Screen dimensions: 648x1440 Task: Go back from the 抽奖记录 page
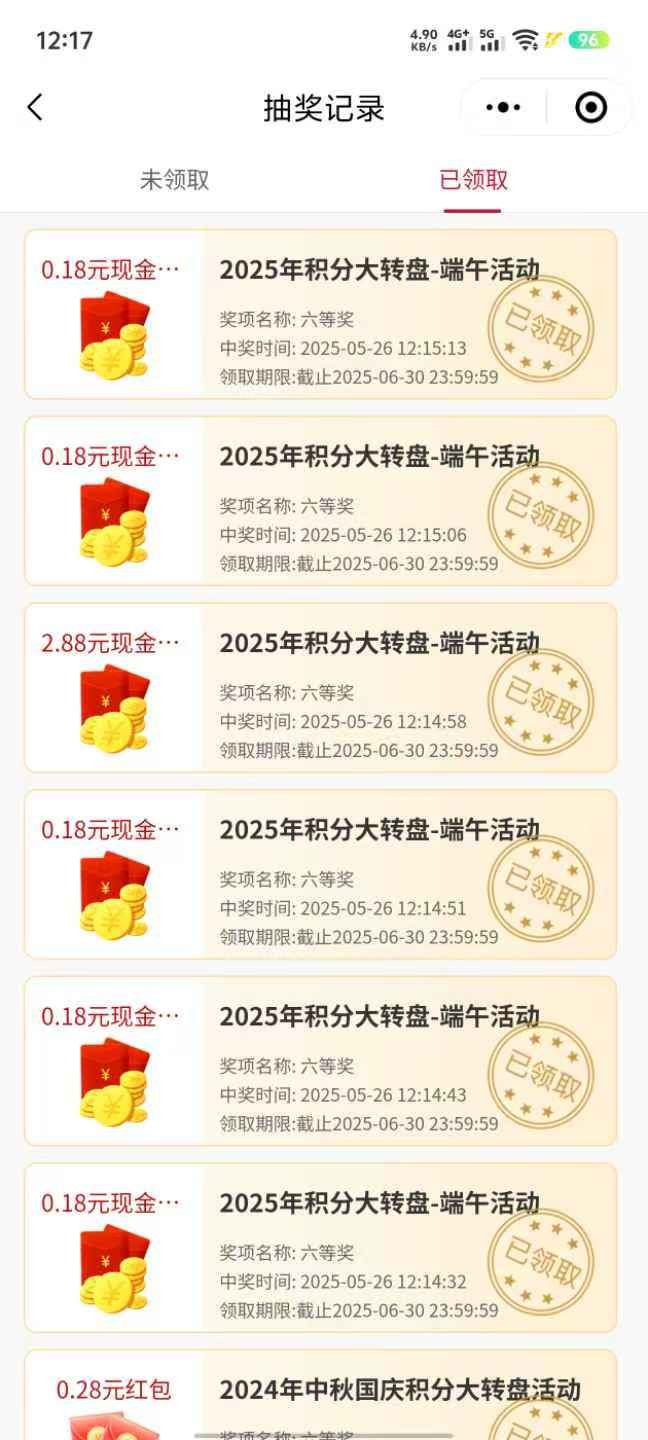pos(35,107)
